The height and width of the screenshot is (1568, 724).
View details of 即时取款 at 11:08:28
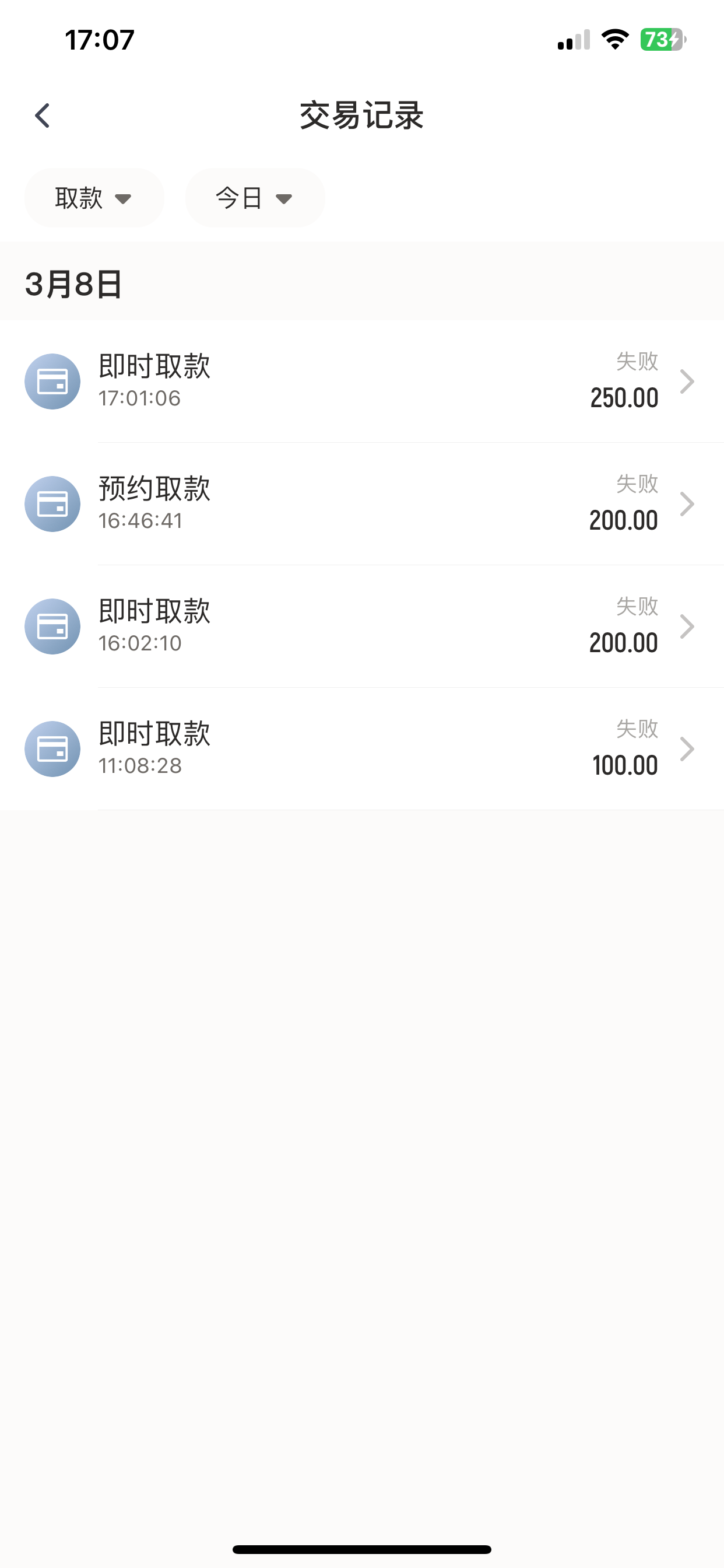361,748
